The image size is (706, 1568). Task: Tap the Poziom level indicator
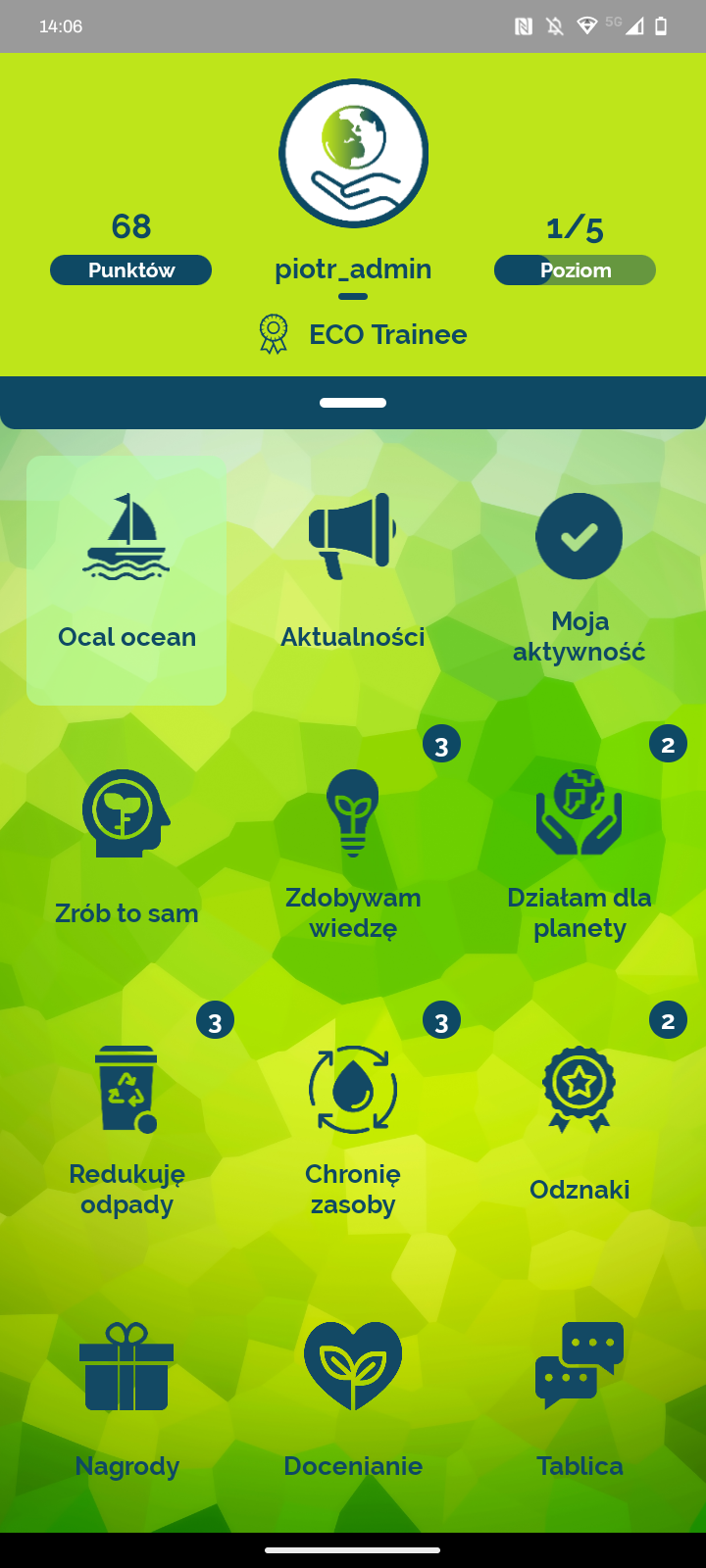pos(575,270)
